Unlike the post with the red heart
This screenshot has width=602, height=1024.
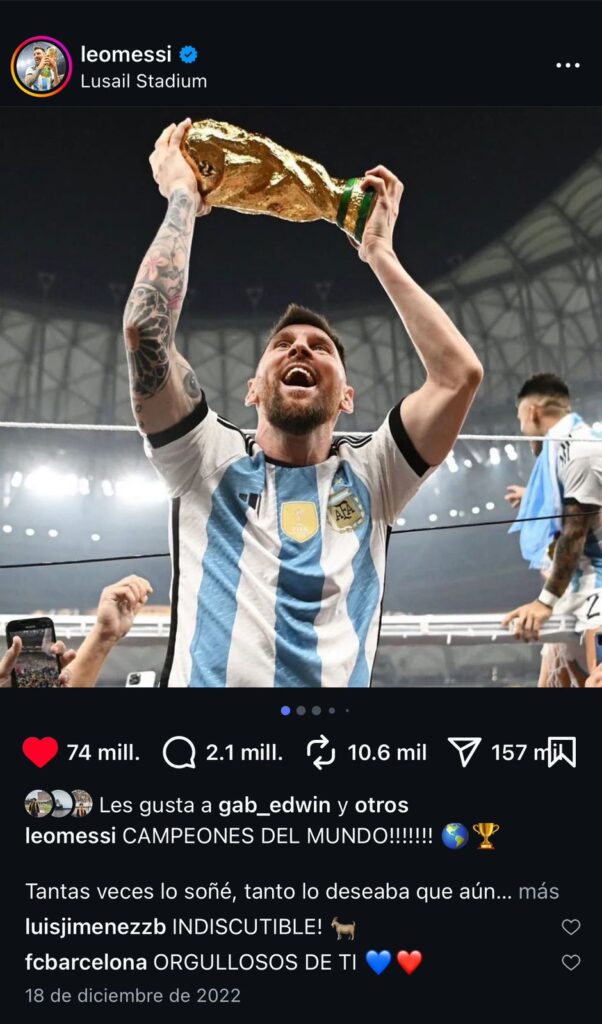point(40,752)
